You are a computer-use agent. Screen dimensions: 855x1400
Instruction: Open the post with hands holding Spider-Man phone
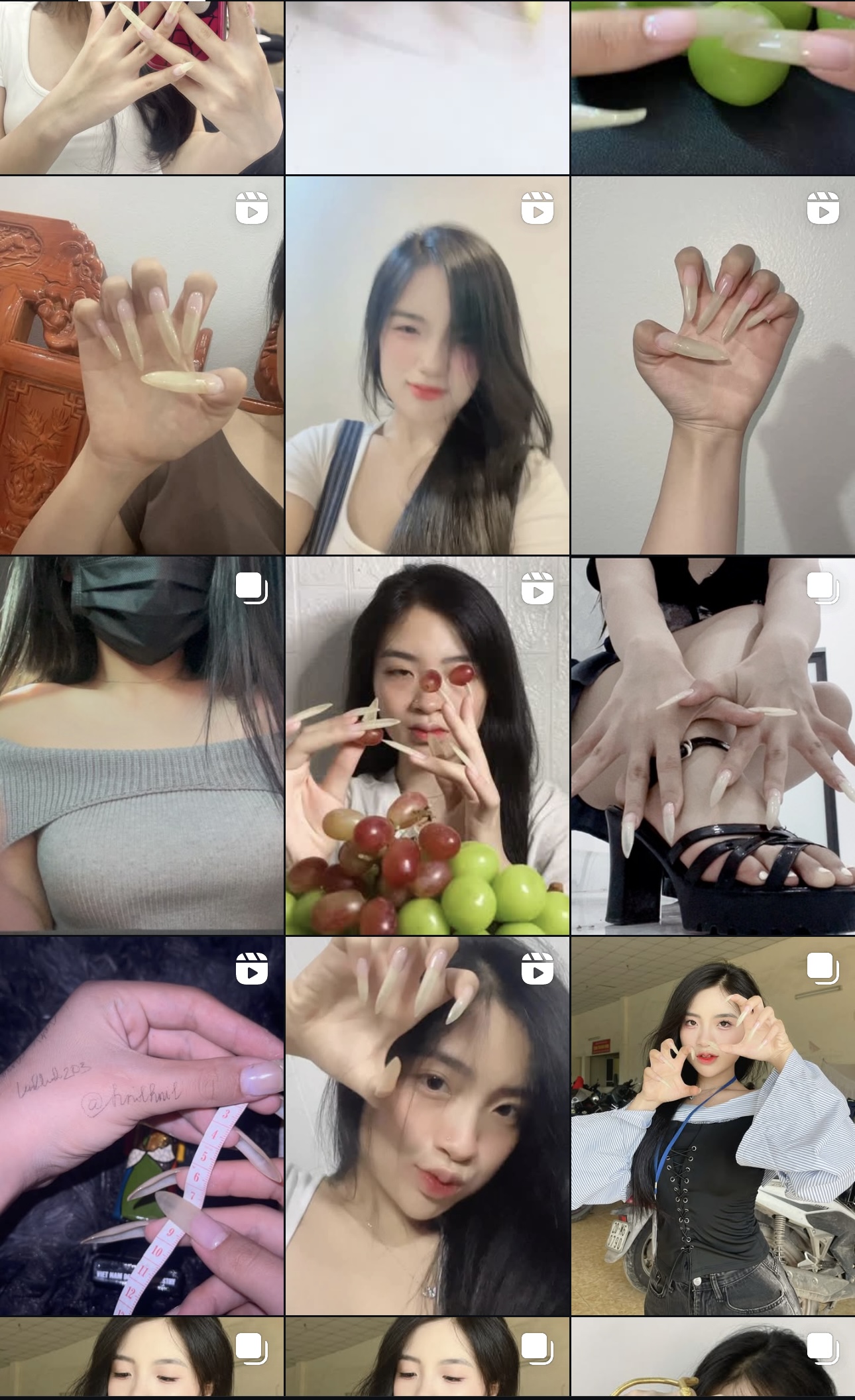coord(142,86)
